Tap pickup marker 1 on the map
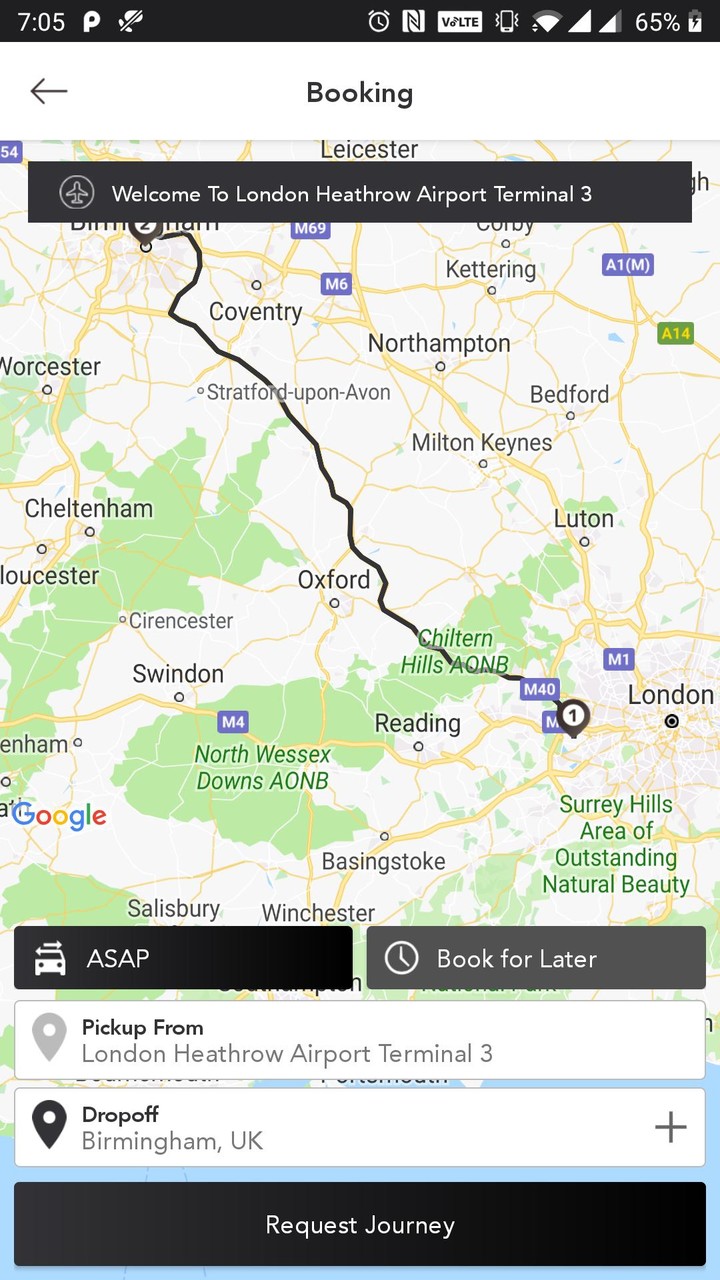Viewport: 720px width, 1280px height. (x=573, y=718)
